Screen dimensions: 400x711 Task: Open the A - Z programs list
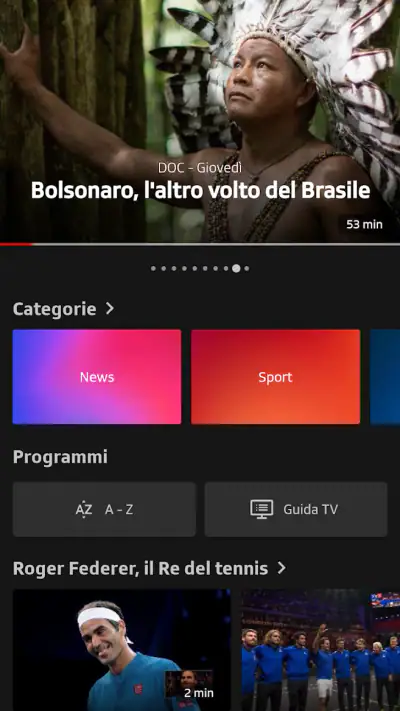[104, 509]
